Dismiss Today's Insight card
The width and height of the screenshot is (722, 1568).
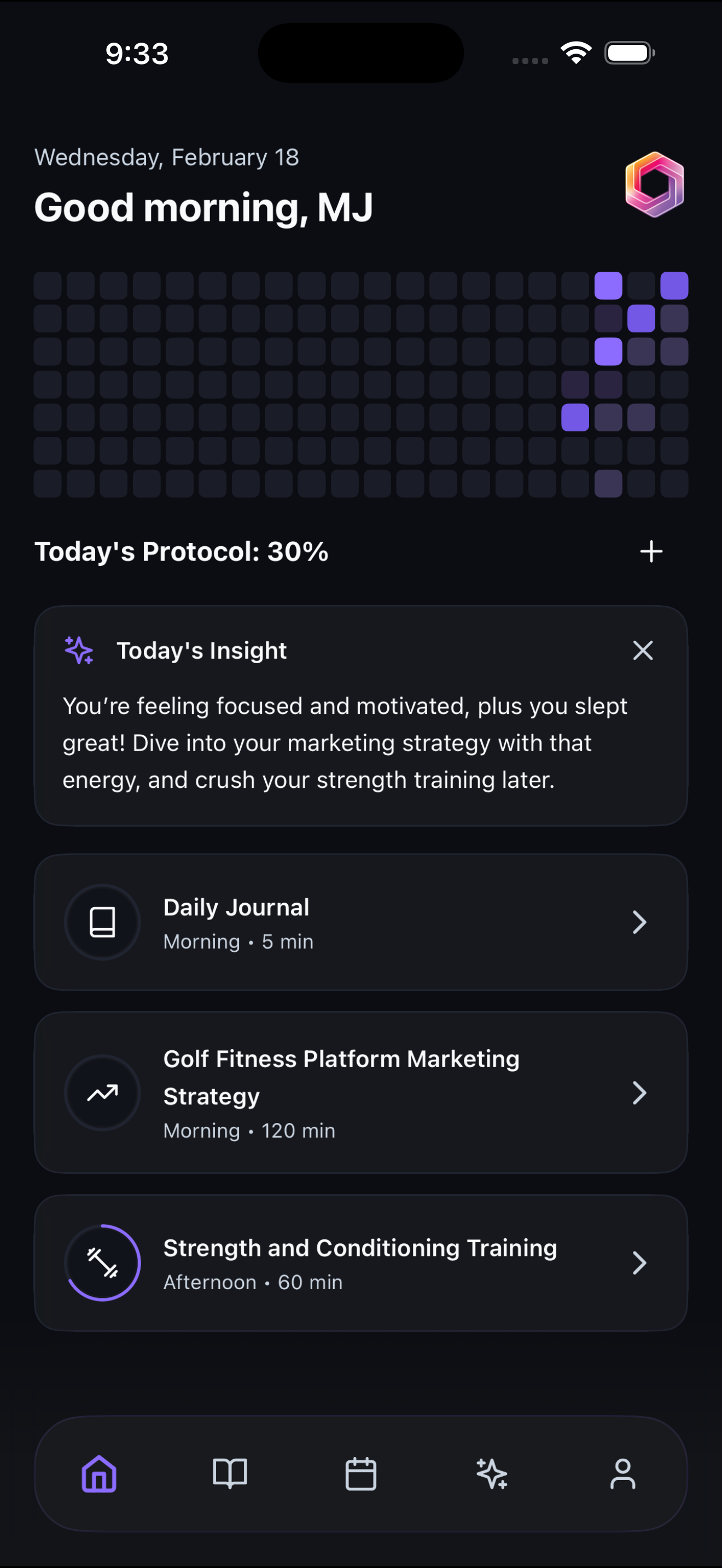click(x=643, y=650)
